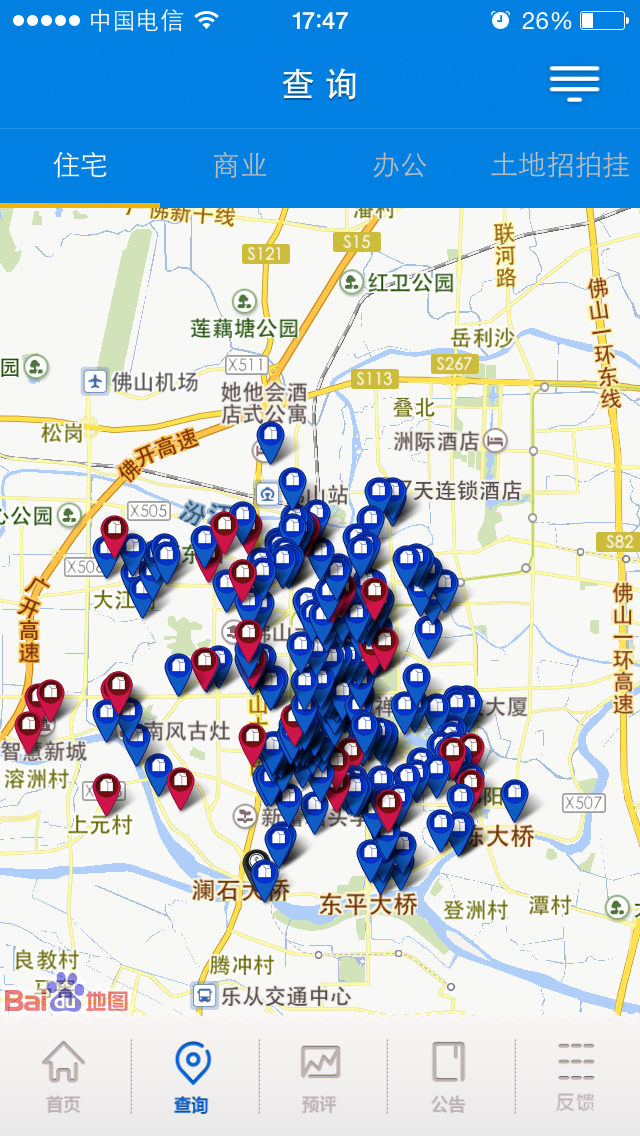Image resolution: width=640 pixels, height=1136 pixels.
Task: Select the 住宅 tab
Action: click(80, 166)
